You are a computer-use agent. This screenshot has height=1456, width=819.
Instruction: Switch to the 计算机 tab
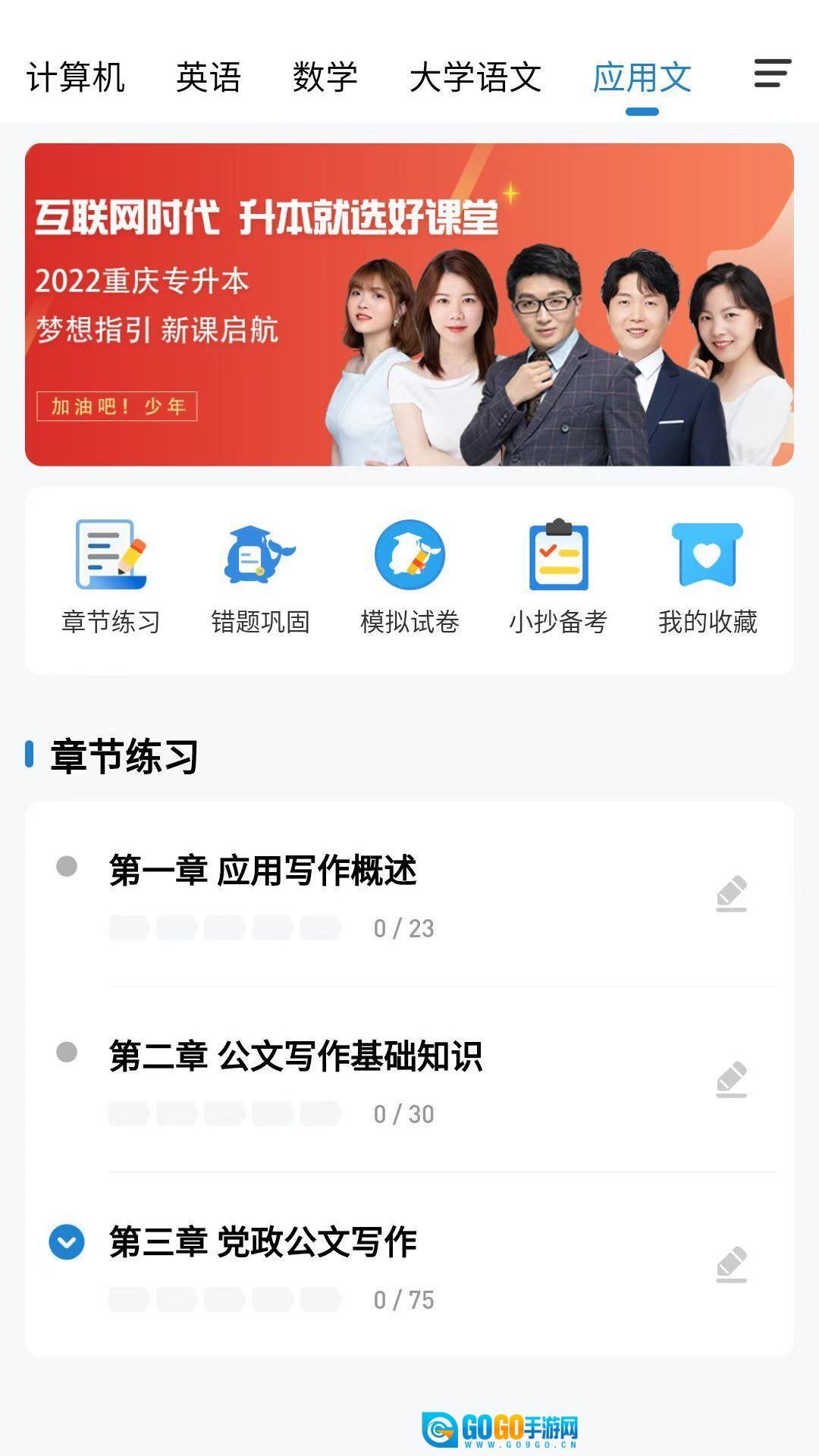coord(76,77)
